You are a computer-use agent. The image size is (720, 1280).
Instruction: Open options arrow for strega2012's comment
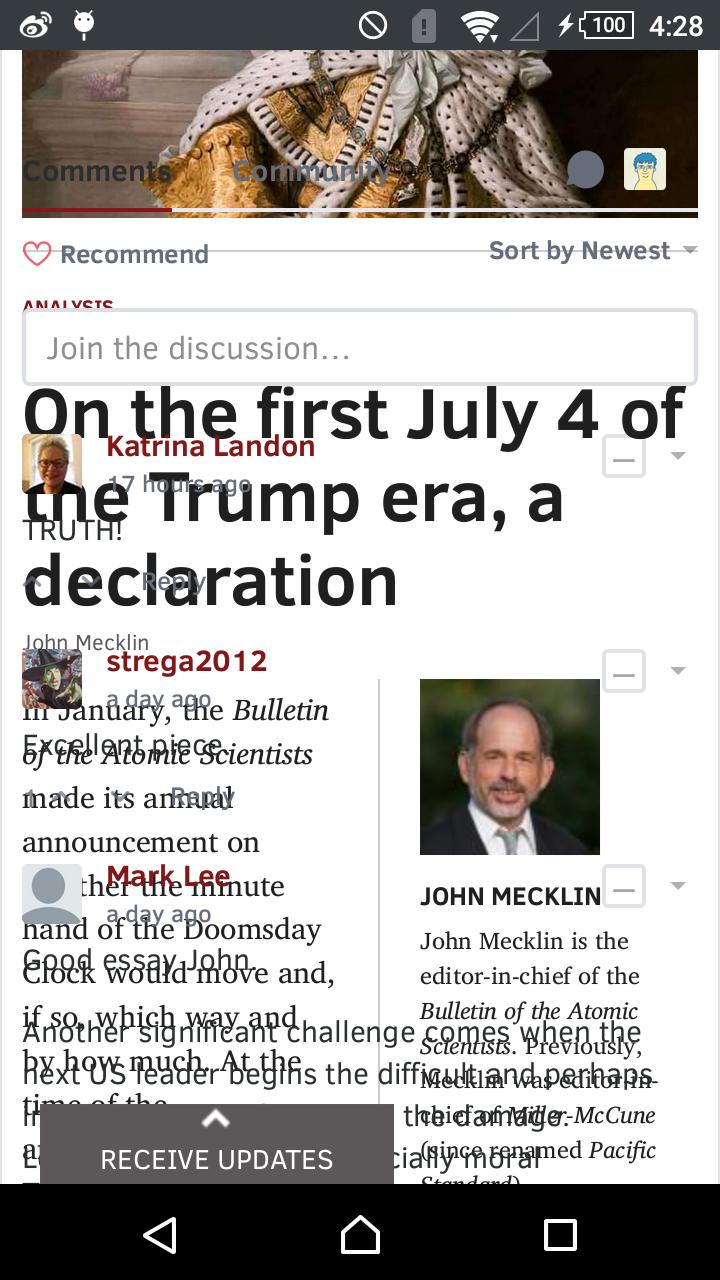pyautogui.click(x=678, y=671)
